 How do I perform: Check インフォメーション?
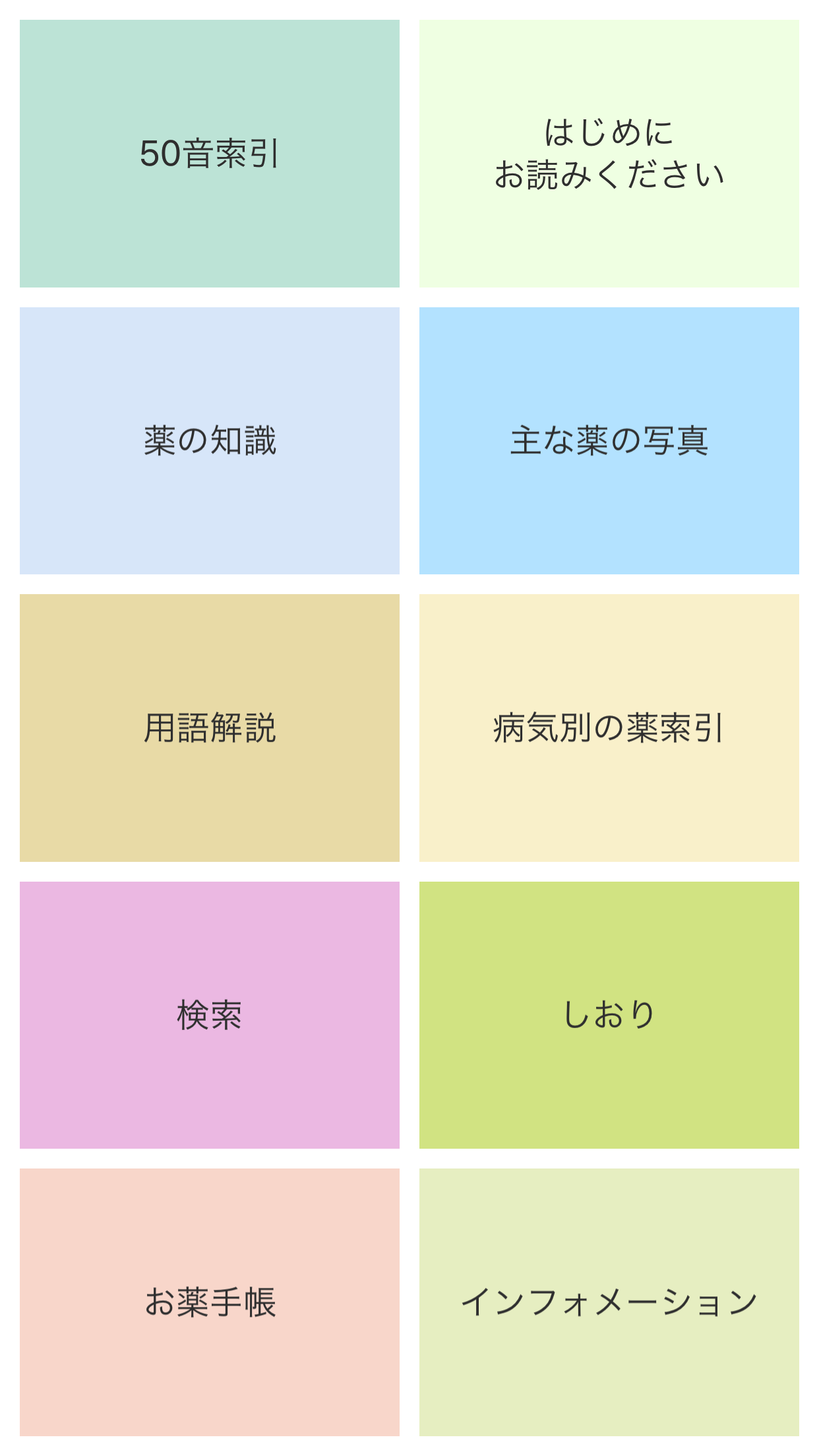click(x=609, y=1302)
